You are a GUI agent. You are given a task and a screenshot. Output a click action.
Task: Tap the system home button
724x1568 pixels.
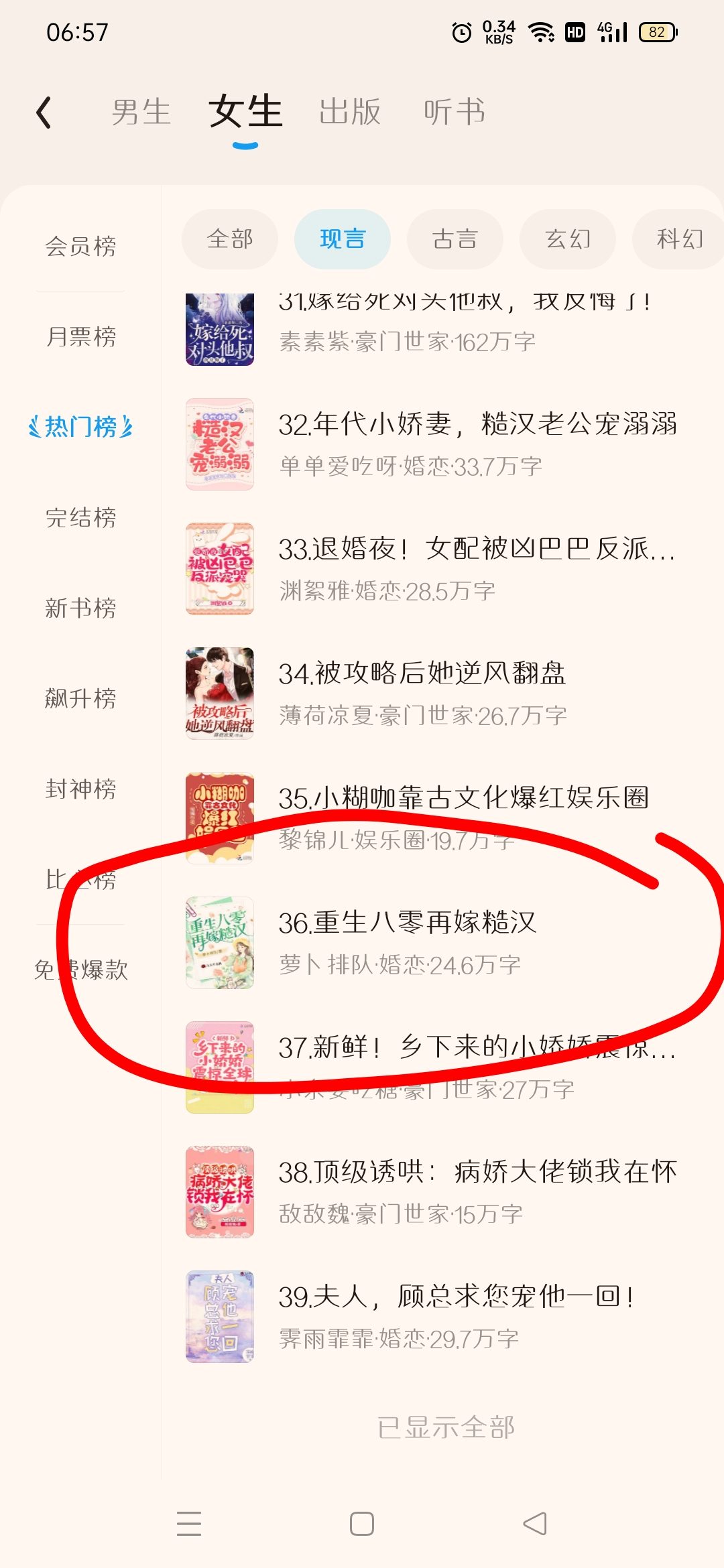pos(362,1524)
